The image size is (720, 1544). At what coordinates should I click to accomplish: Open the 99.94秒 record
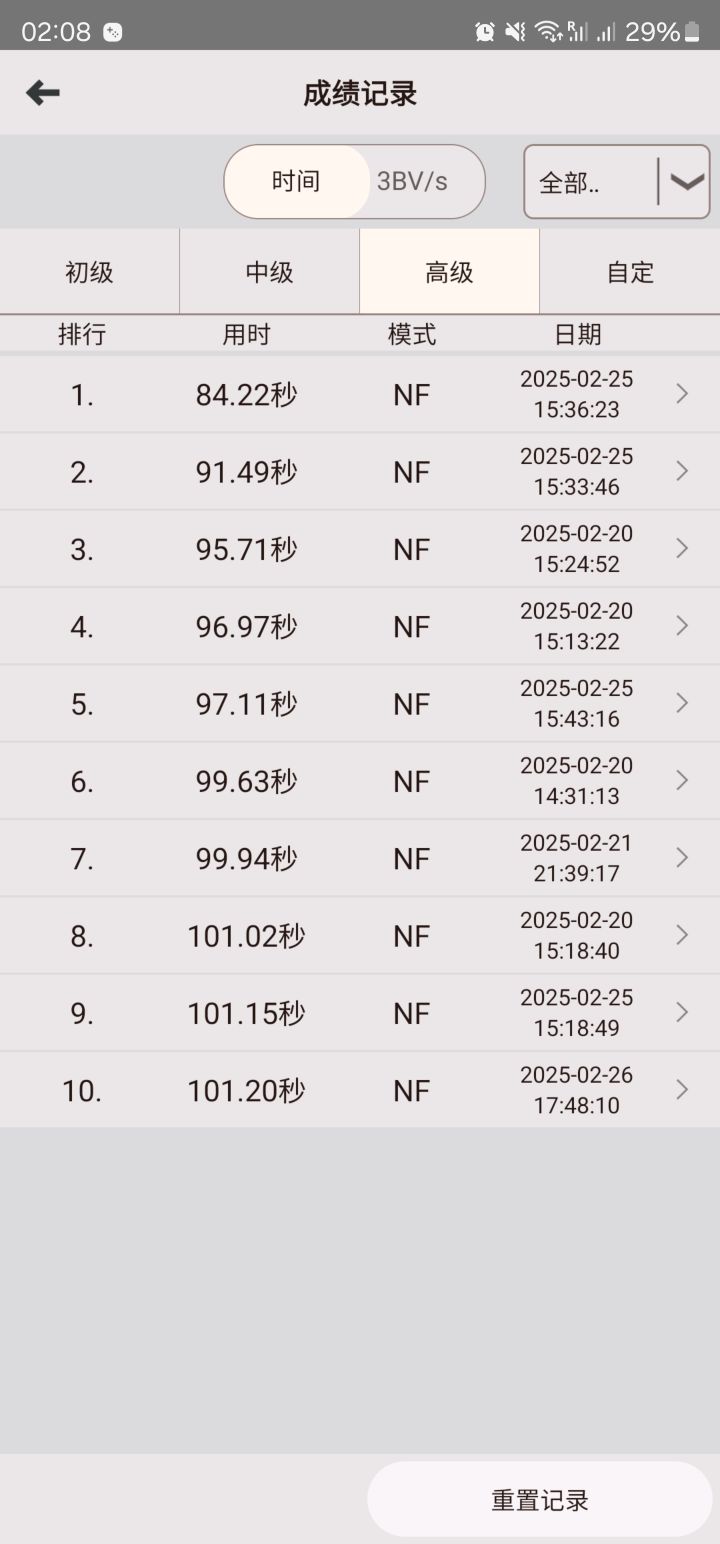coord(360,858)
